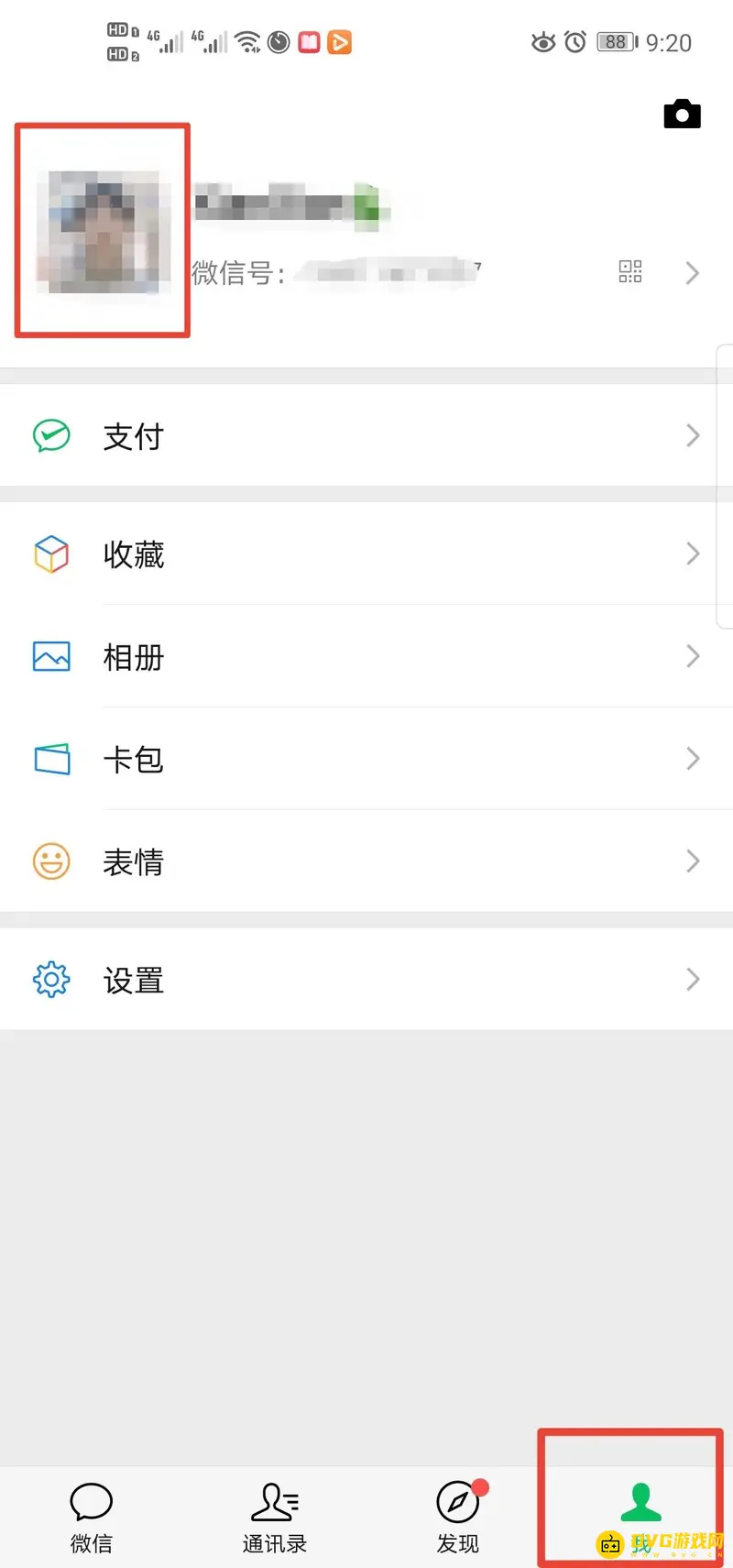Tap the red Discover tab notification dot
Viewport: 733px width, 1568px height.
tap(480, 1486)
